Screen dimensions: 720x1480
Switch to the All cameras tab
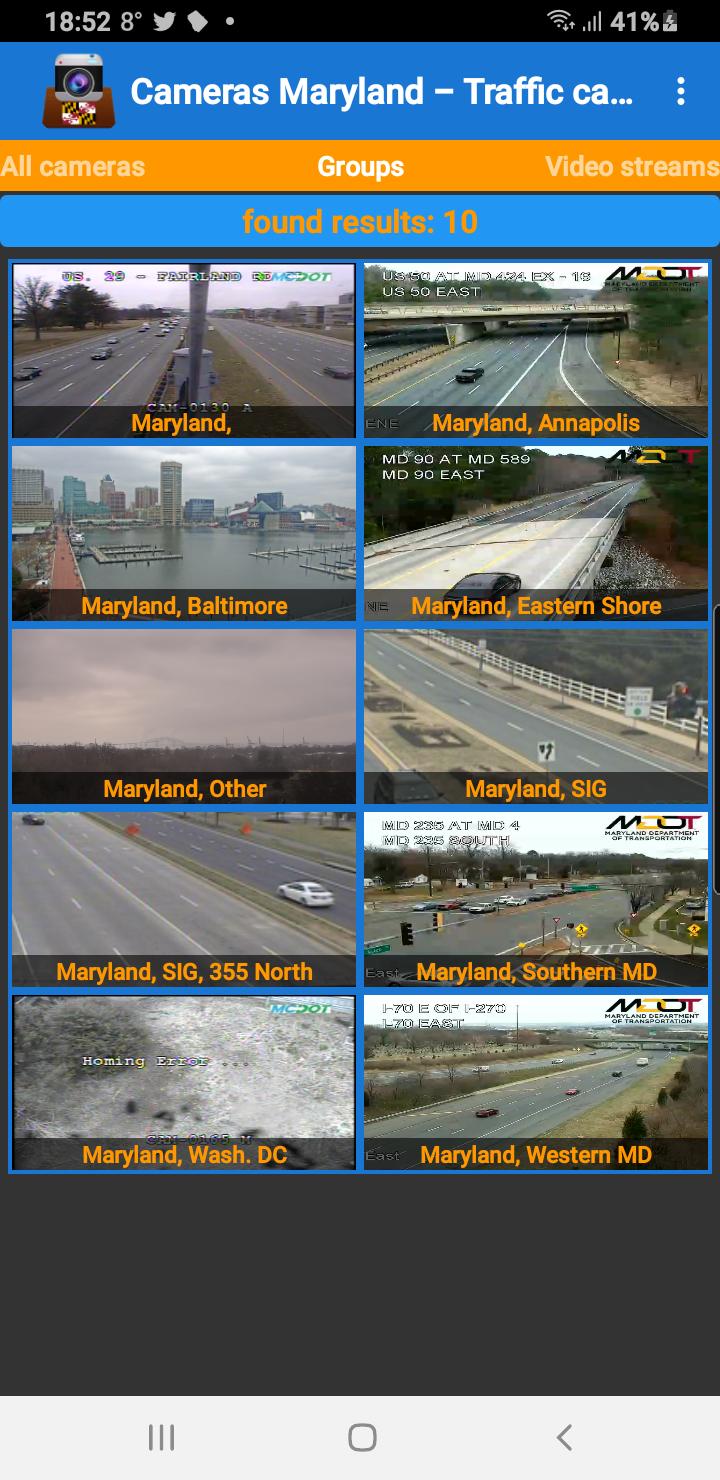[73, 166]
